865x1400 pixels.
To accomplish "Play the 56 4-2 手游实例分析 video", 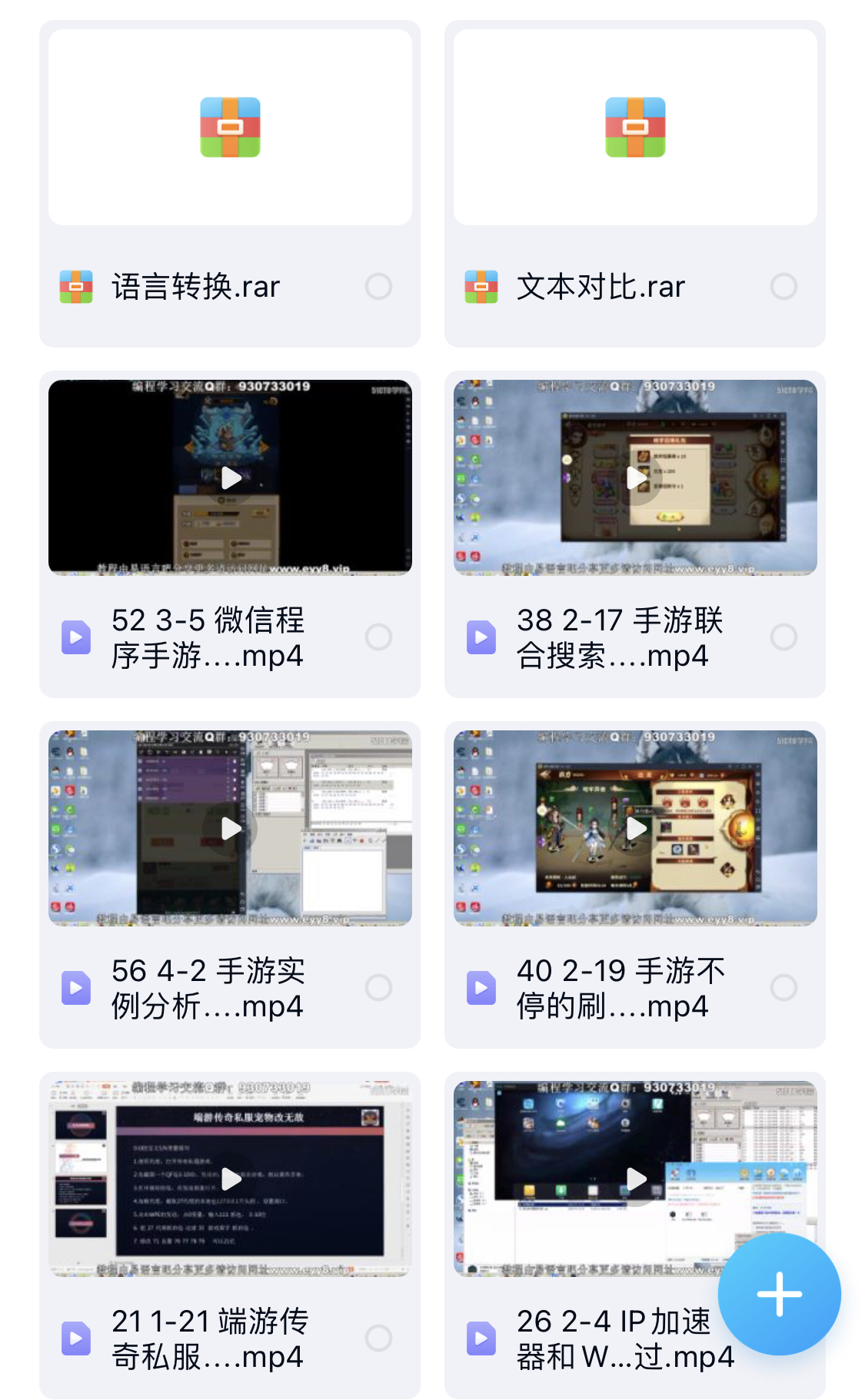I will pyautogui.click(x=231, y=829).
